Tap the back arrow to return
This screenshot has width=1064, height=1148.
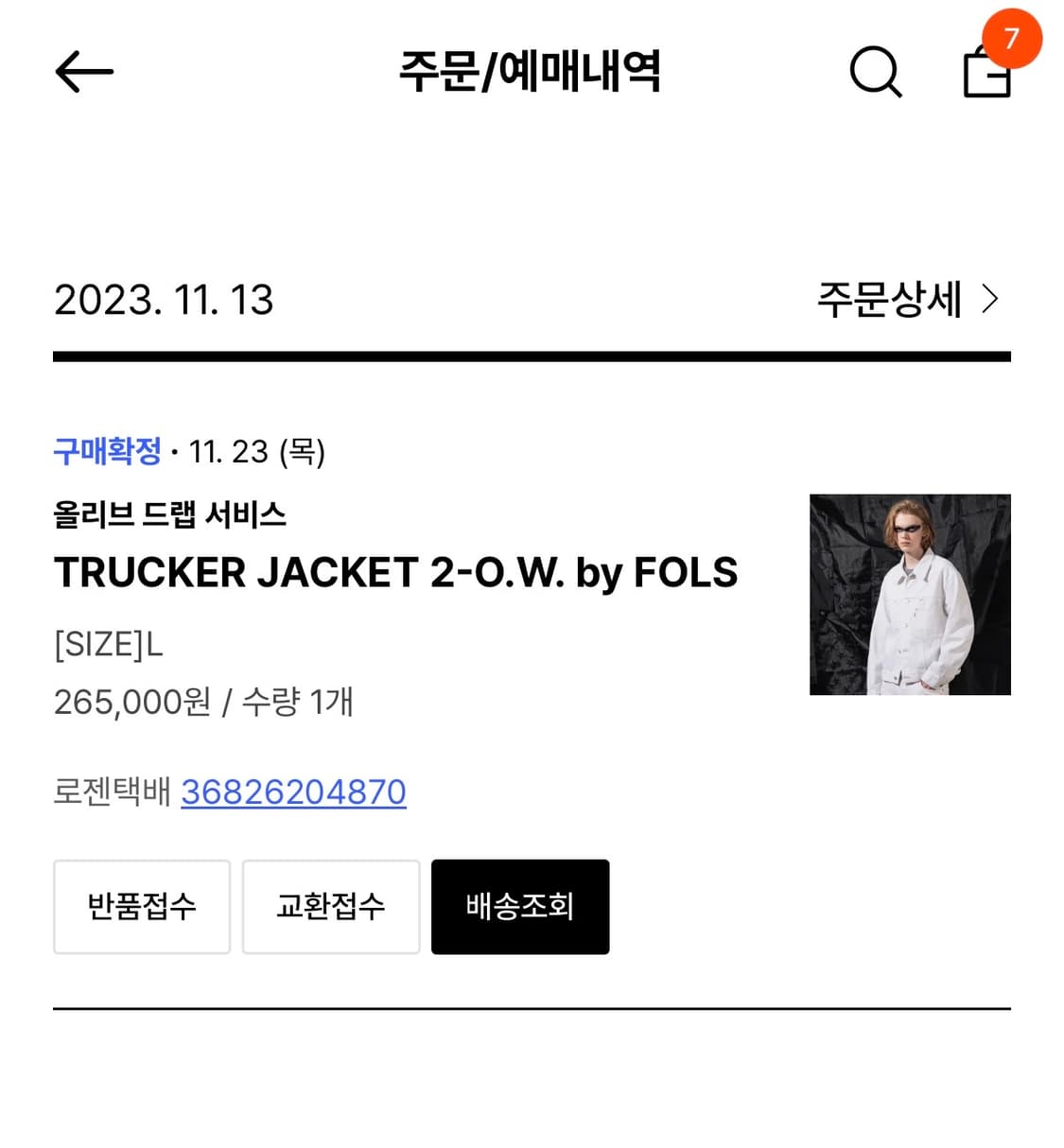(83, 71)
